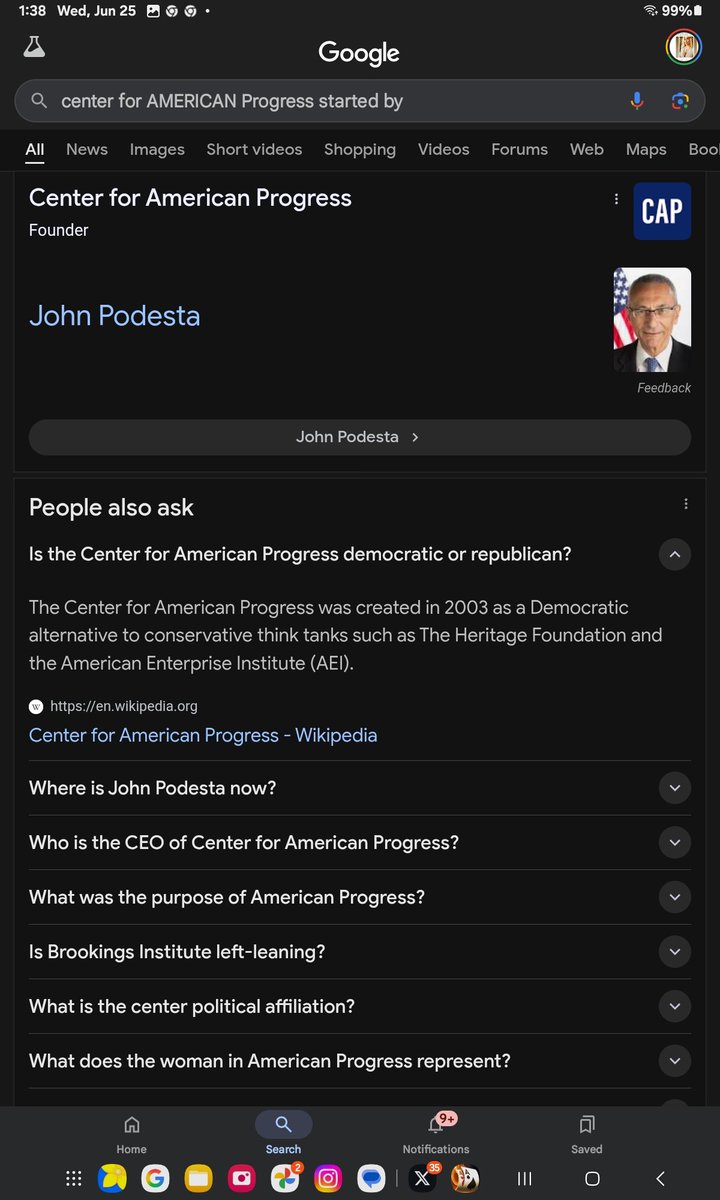The height and width of the screenshot is (1200, 720).
Task: Tap the John Podesta pill button
Action: 359,437
